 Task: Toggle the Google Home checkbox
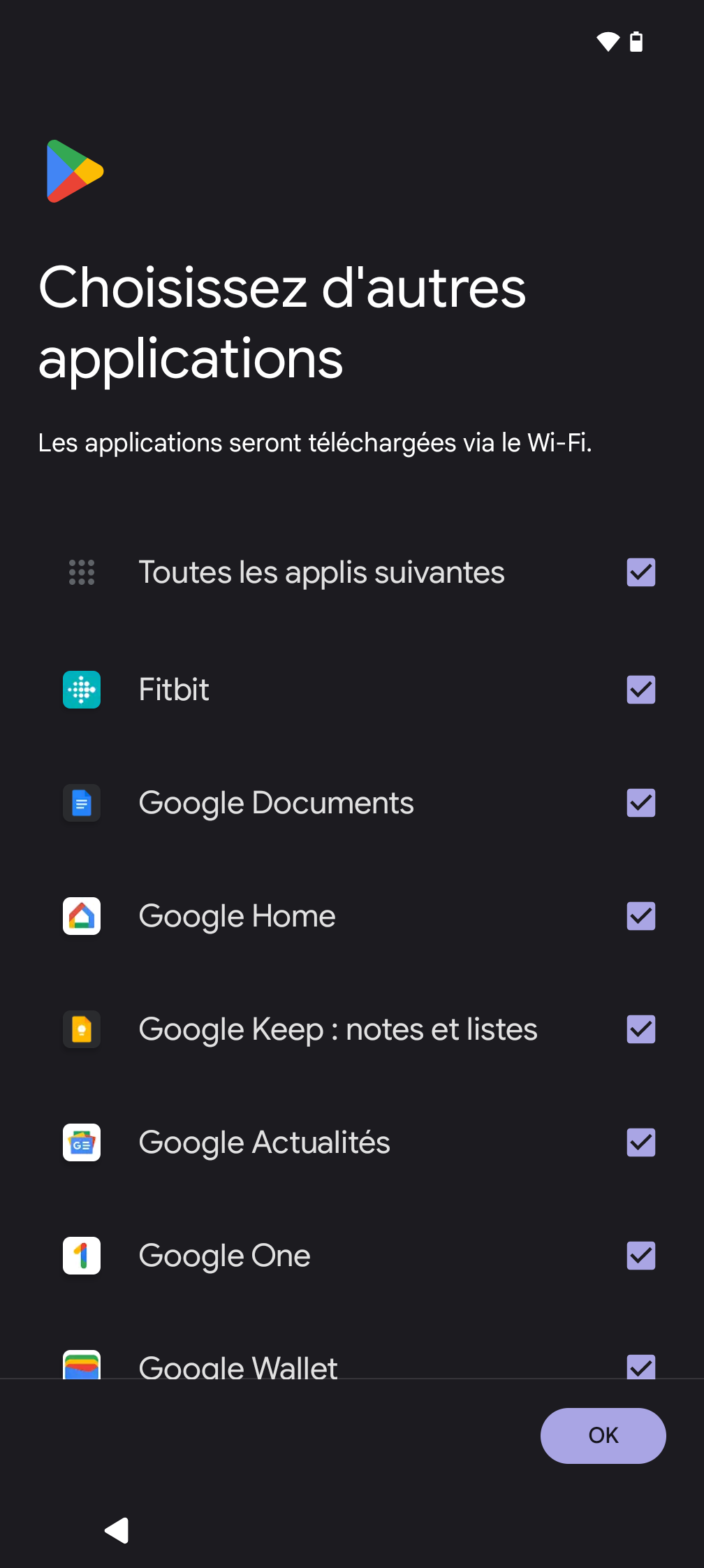click(640, 916)
